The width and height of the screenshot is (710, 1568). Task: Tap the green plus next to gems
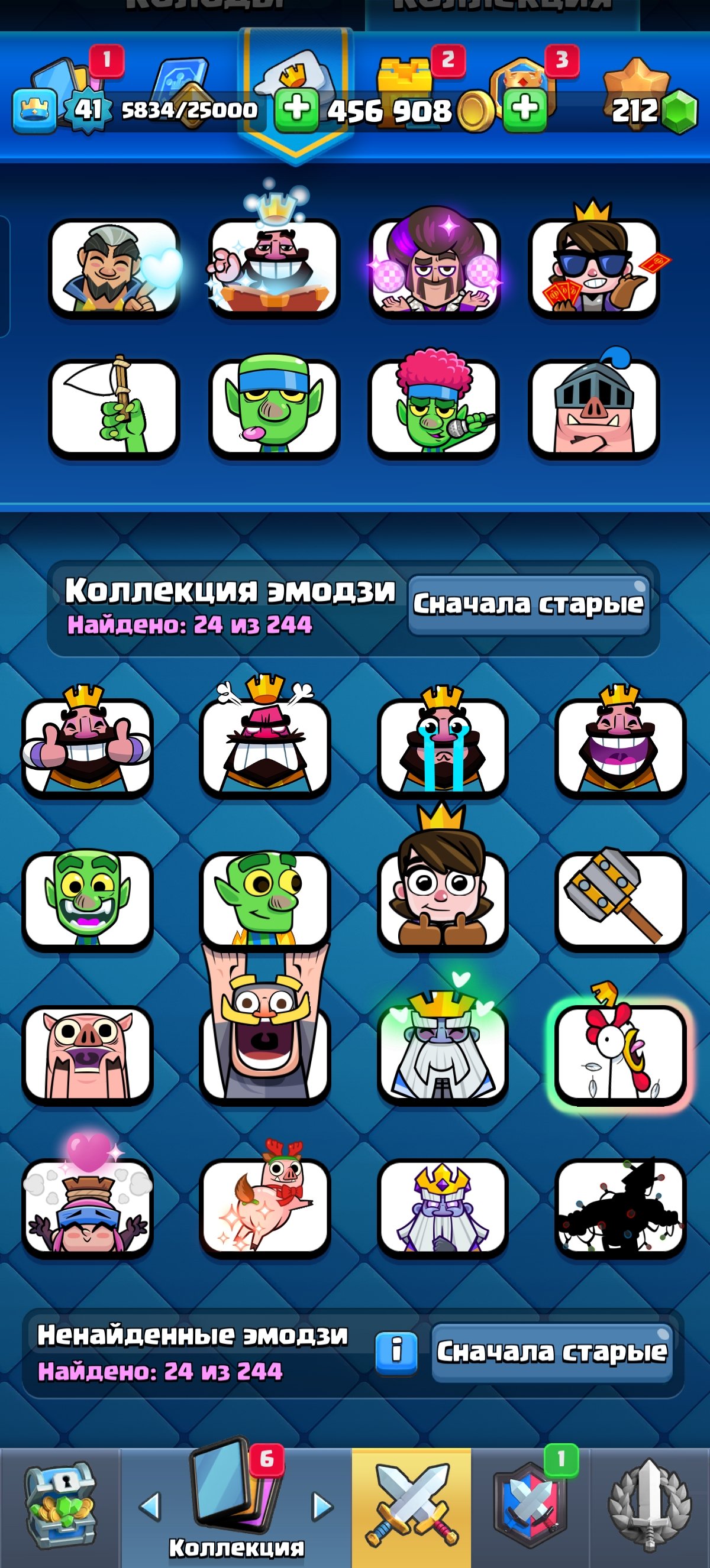click(x=524, y=110)
